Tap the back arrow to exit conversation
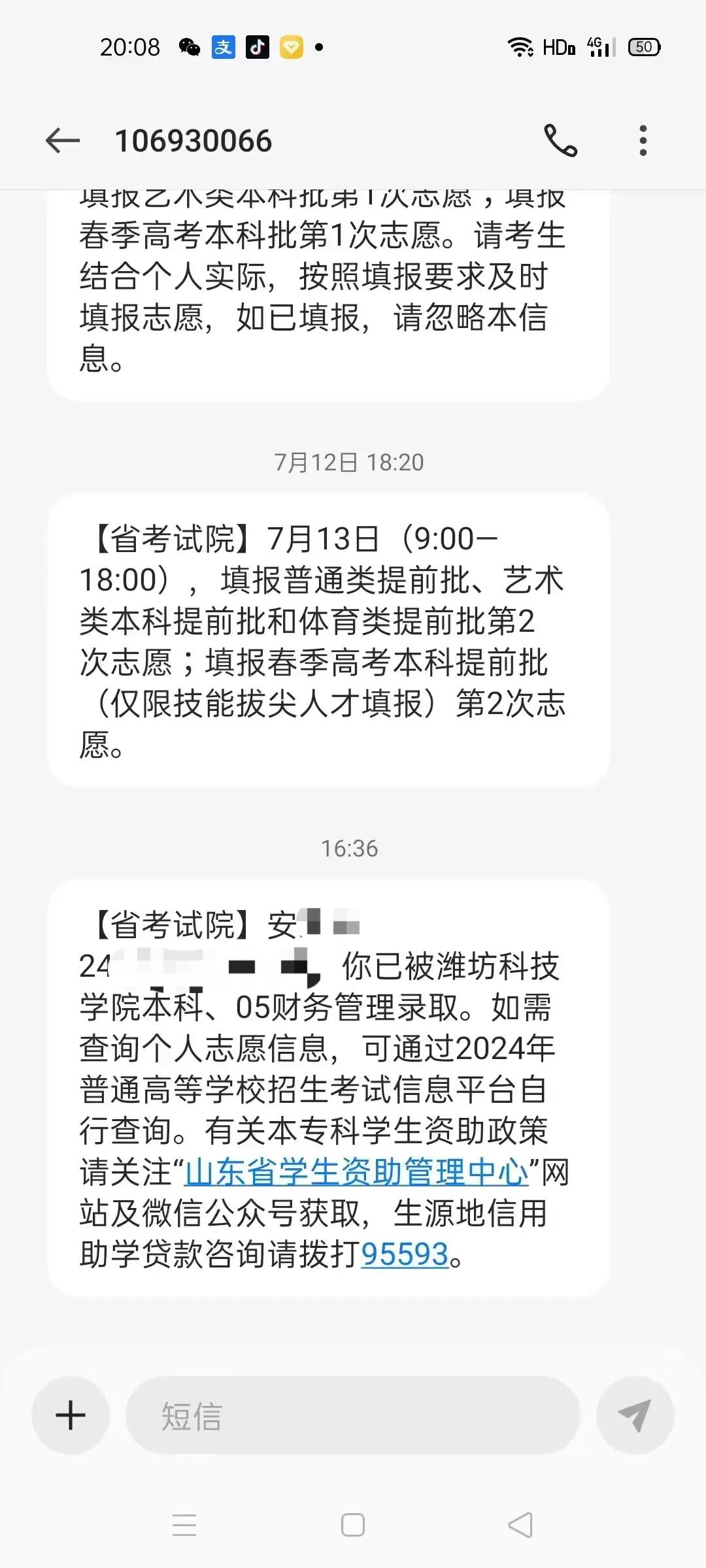This screenshot has height=1568, width=706. 62,139
